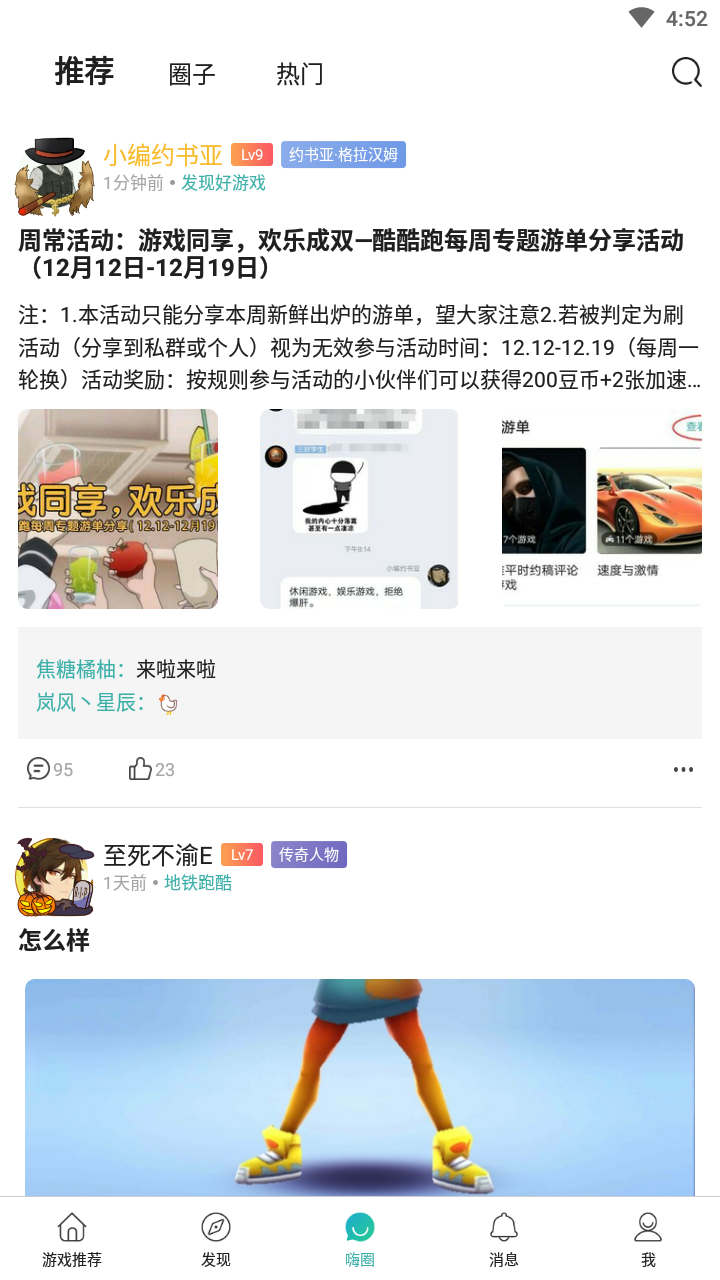The width and height of the screenshot is (720, 1280).
Task: View the image in 至死不渝E's post
Action: (360, 1088)
